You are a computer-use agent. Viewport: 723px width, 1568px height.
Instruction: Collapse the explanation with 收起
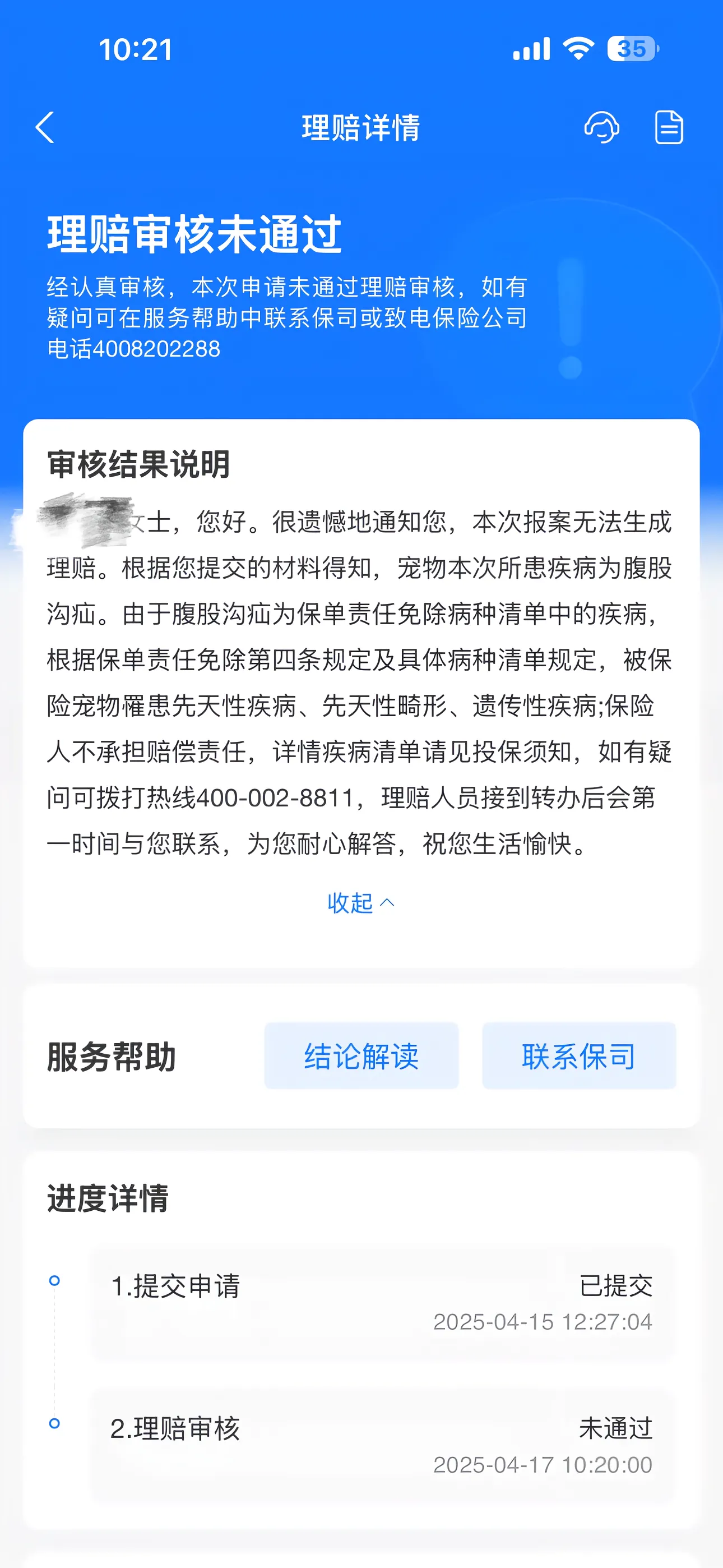[361, 903]
